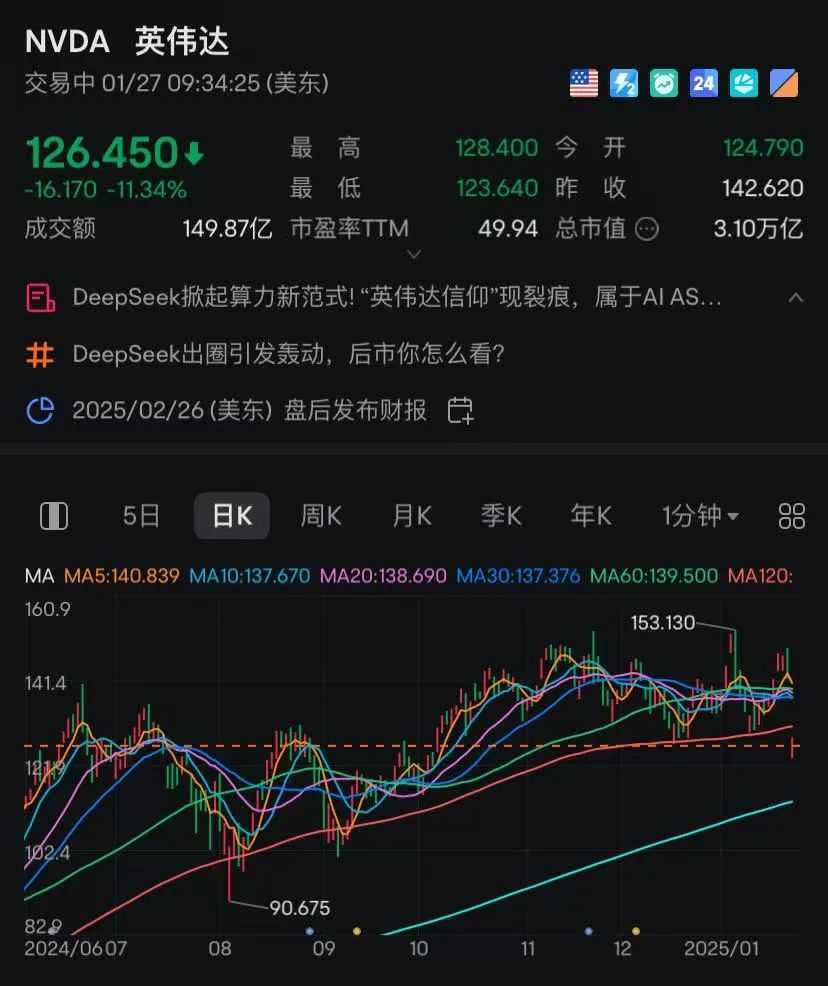Open the 2025/02/26 盘后发布财报 earnings row
The image size is (828, 986).
250,410
